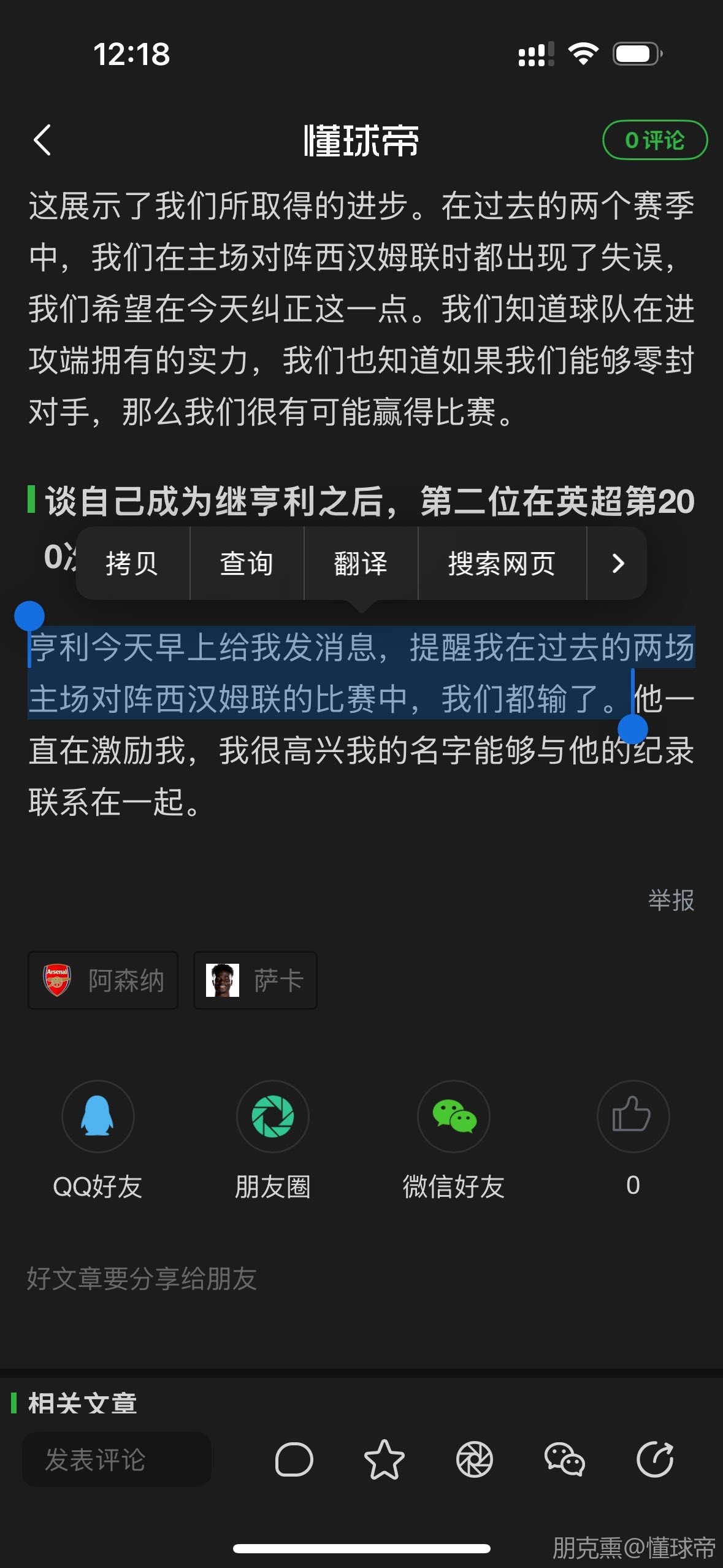Open the 0评论 comments button

tap(654, 140)
